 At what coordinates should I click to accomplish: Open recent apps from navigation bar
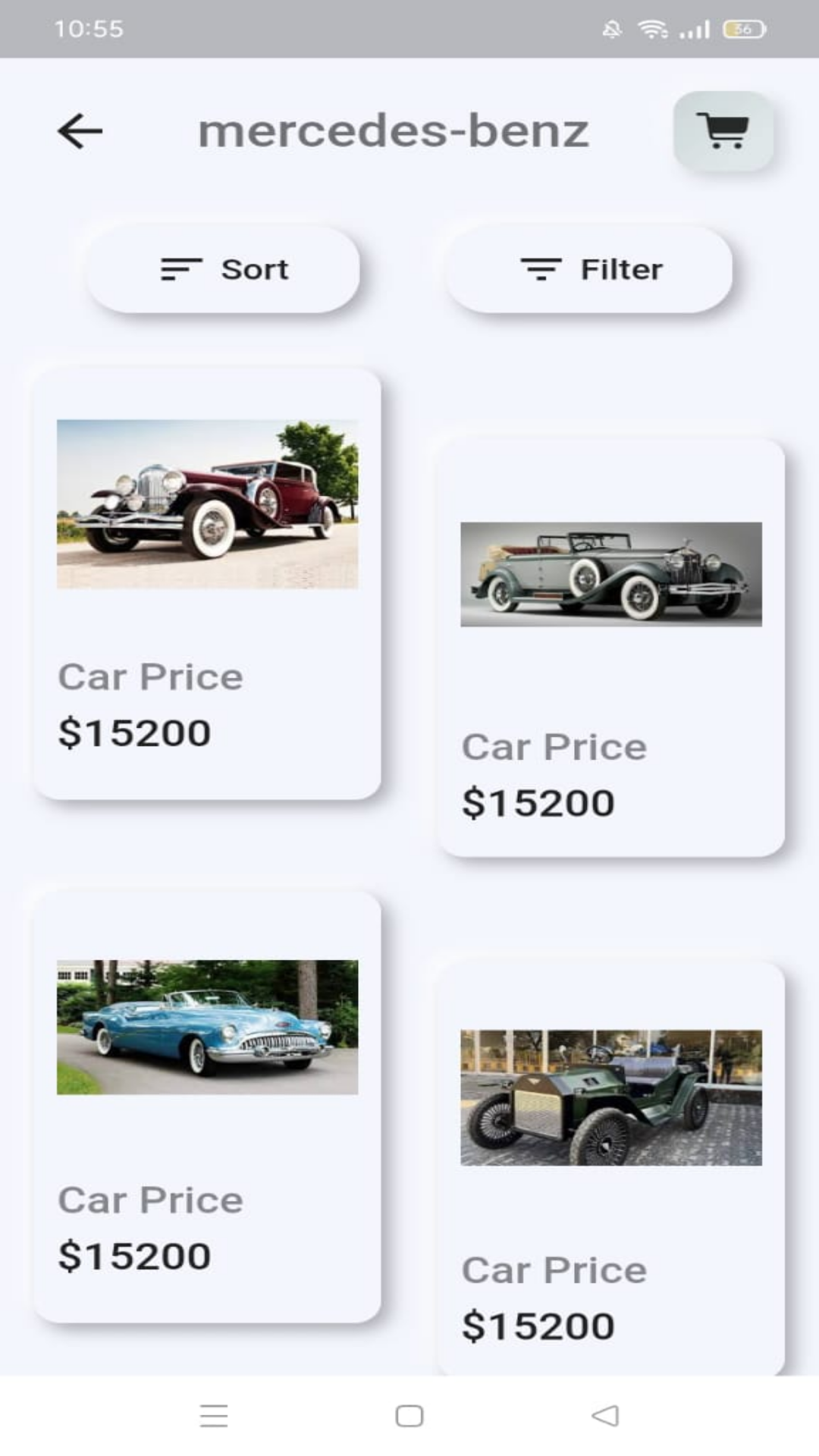pyautogui.click(x=214, y=1416)
